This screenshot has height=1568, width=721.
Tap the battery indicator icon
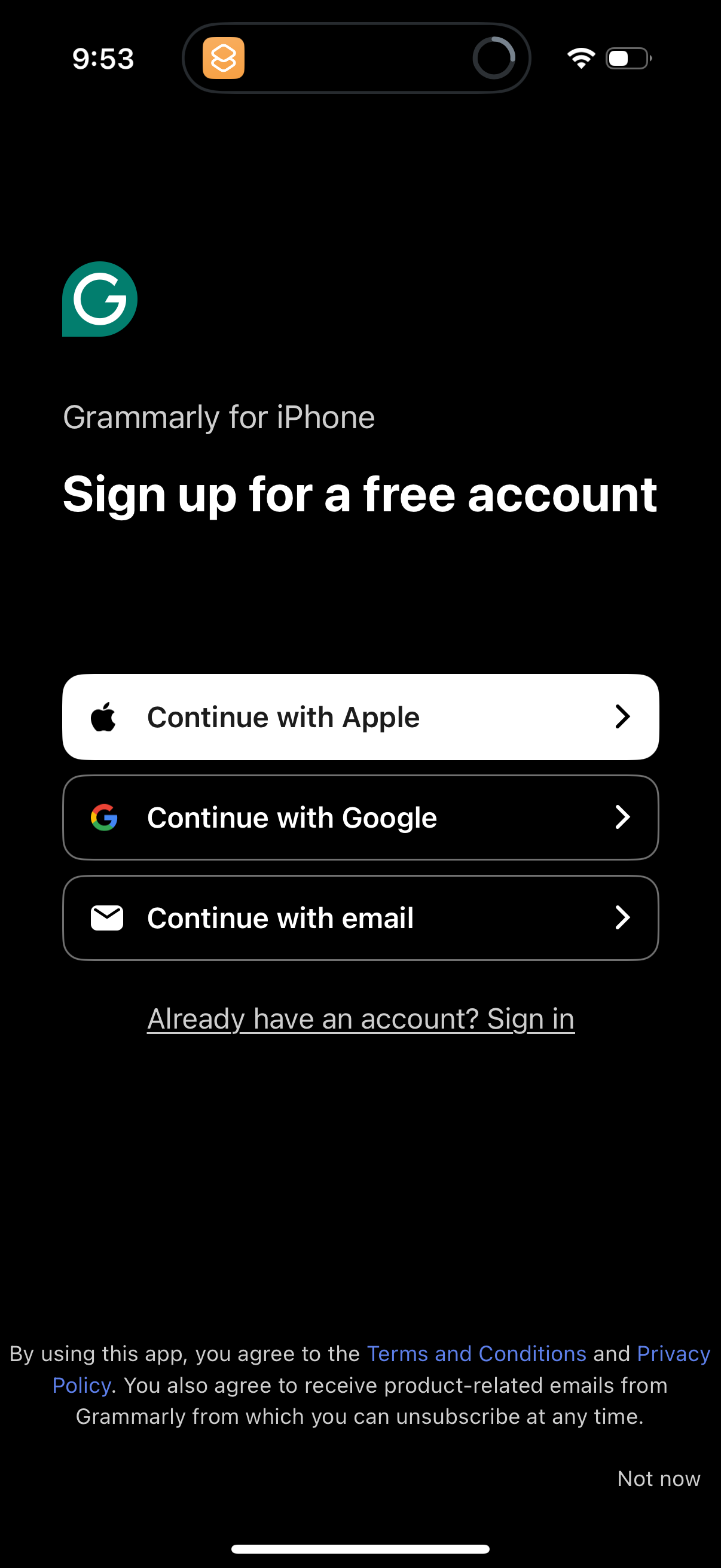[627, 57]
